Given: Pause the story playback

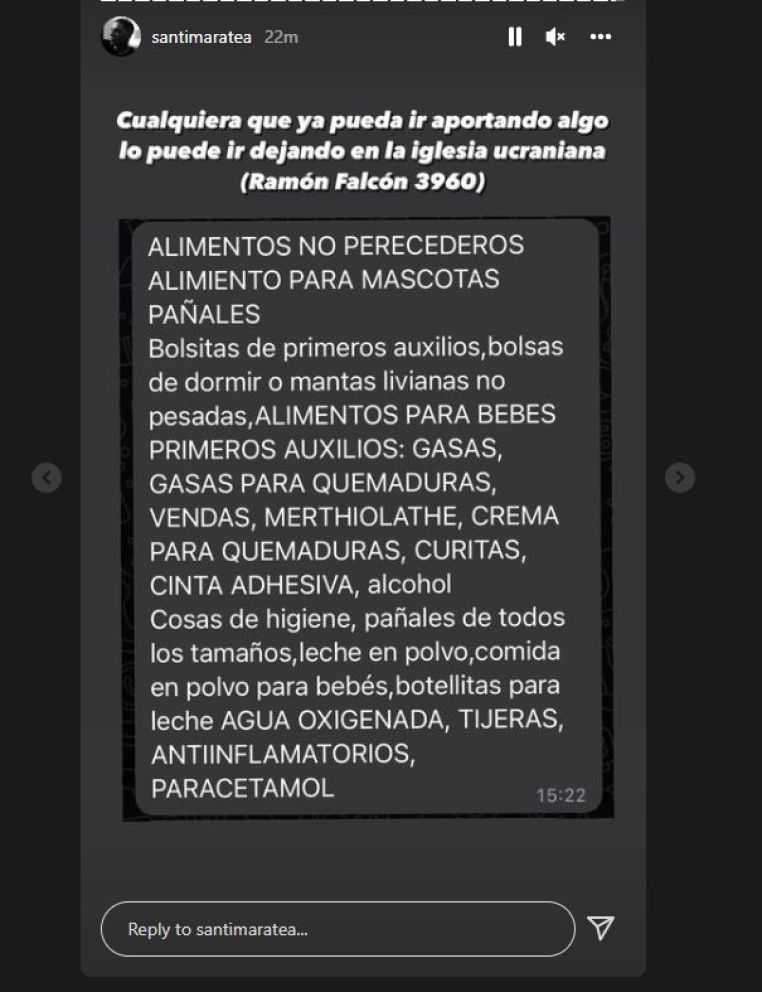Looking at the screenshot, I should 514,37.
